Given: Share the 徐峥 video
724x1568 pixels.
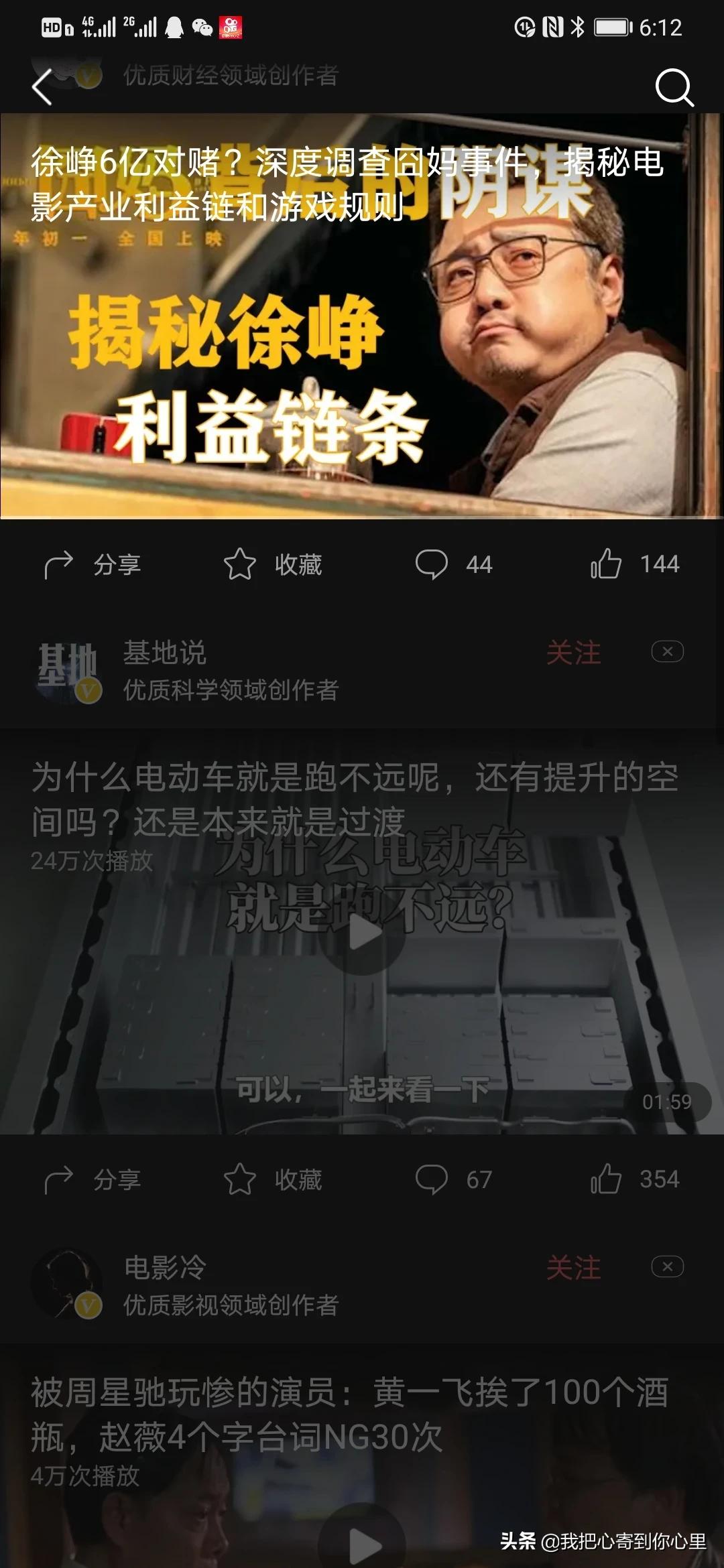Looking at the screenshot, I should click(x=93, y=564).
